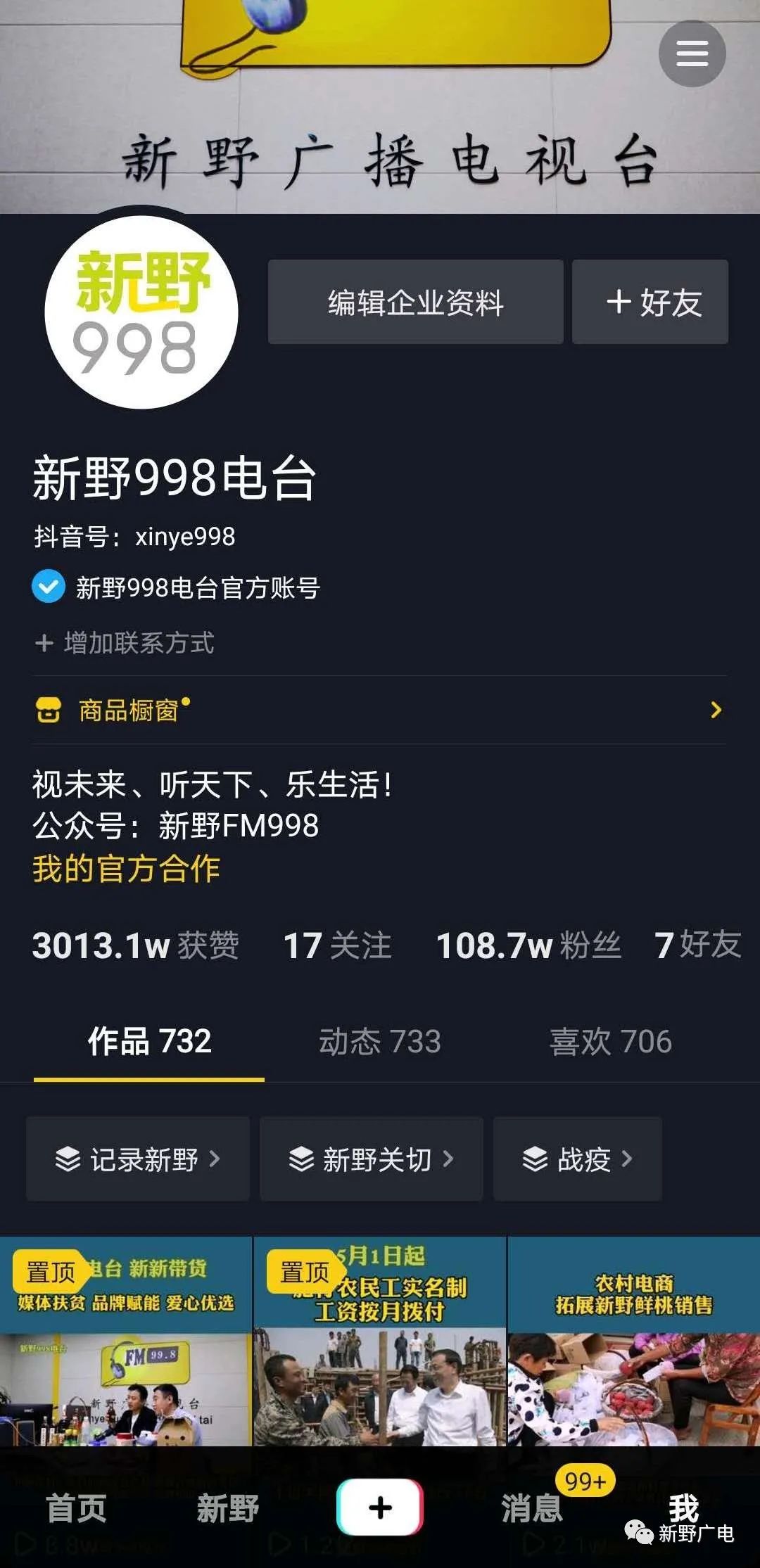
Task: Open the 商品橱窗 row
Action: point(379,710)
